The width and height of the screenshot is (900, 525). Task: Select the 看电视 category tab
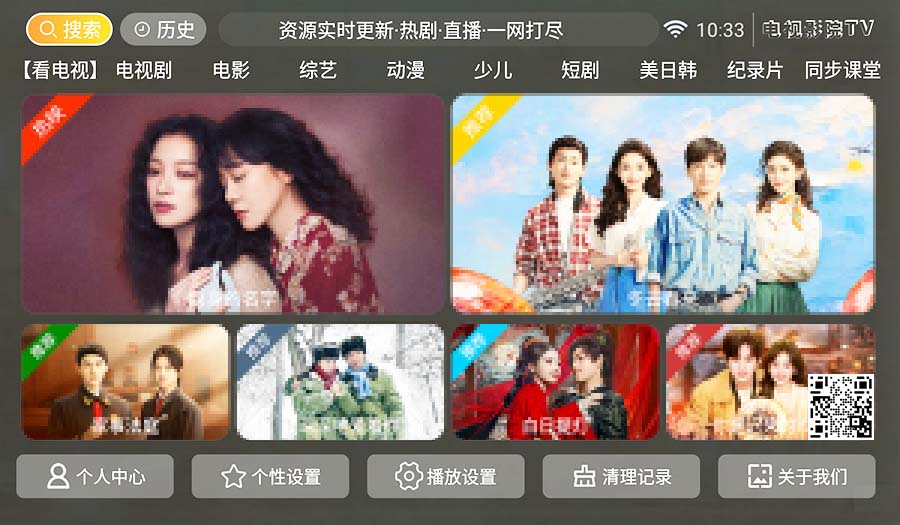(58, 70)
